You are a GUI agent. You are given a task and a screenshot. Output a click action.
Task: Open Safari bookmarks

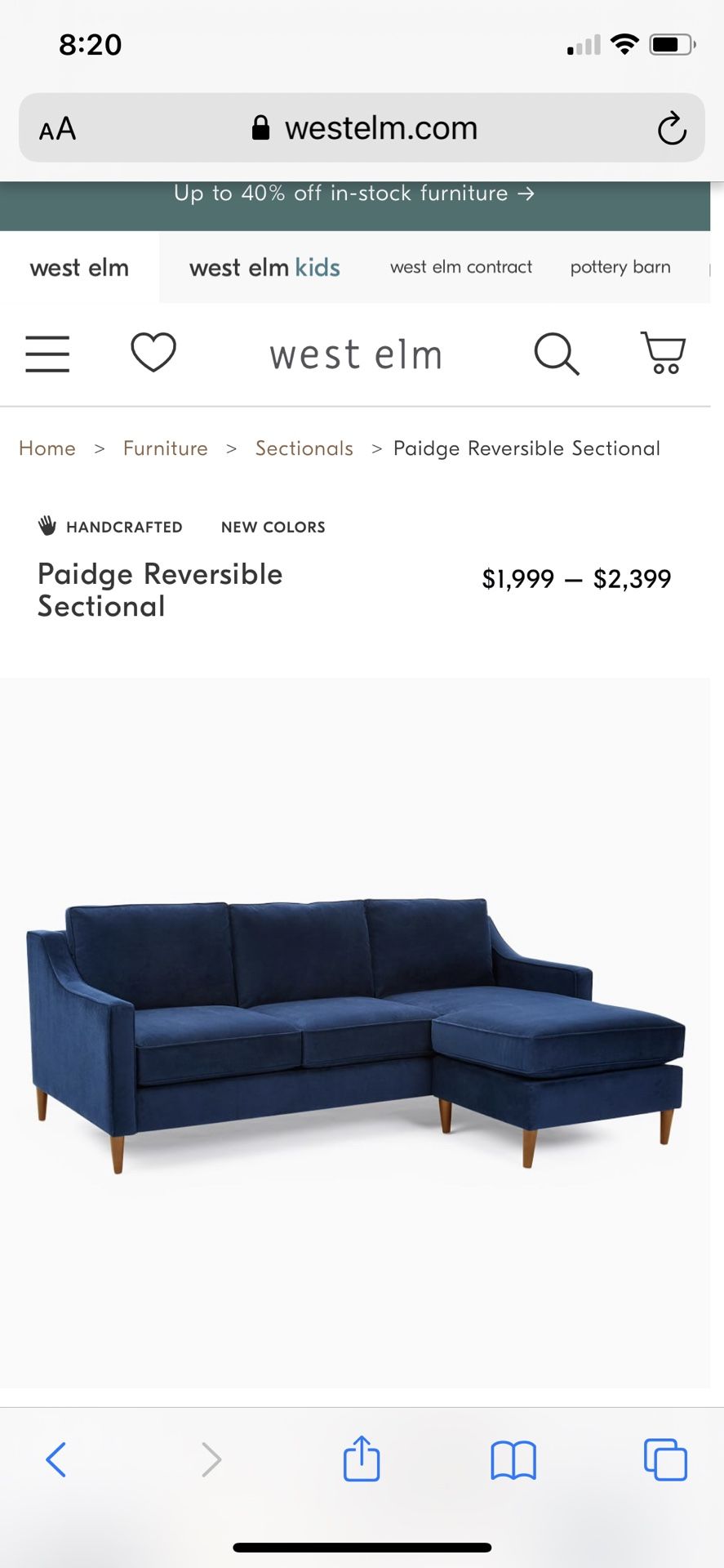513,1460
